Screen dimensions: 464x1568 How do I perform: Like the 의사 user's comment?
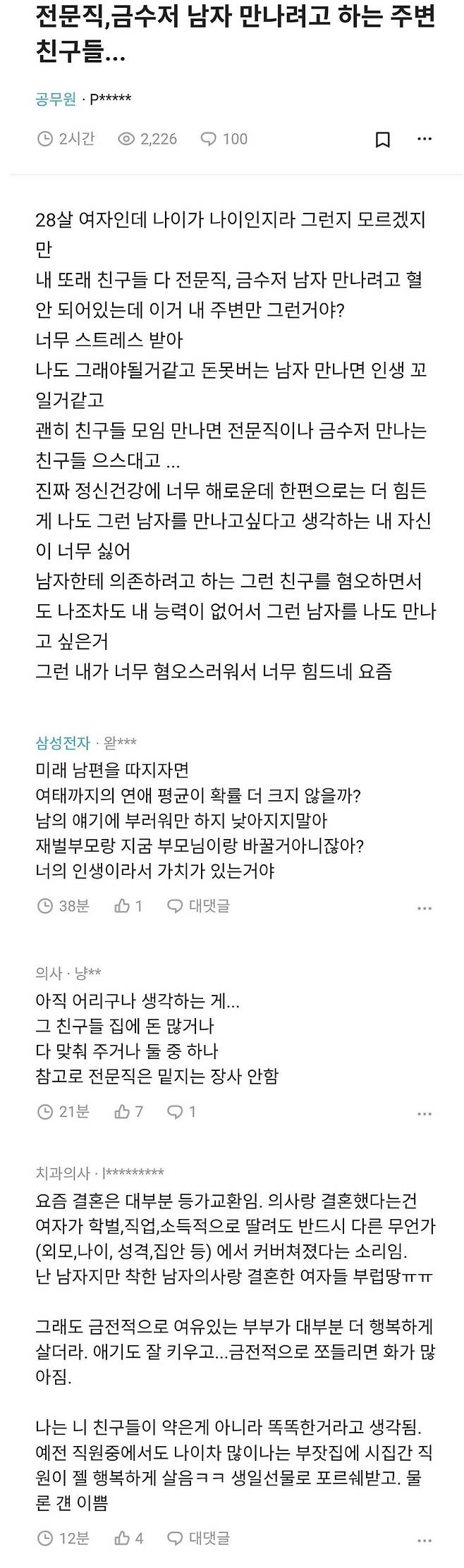coord(128,1112)
